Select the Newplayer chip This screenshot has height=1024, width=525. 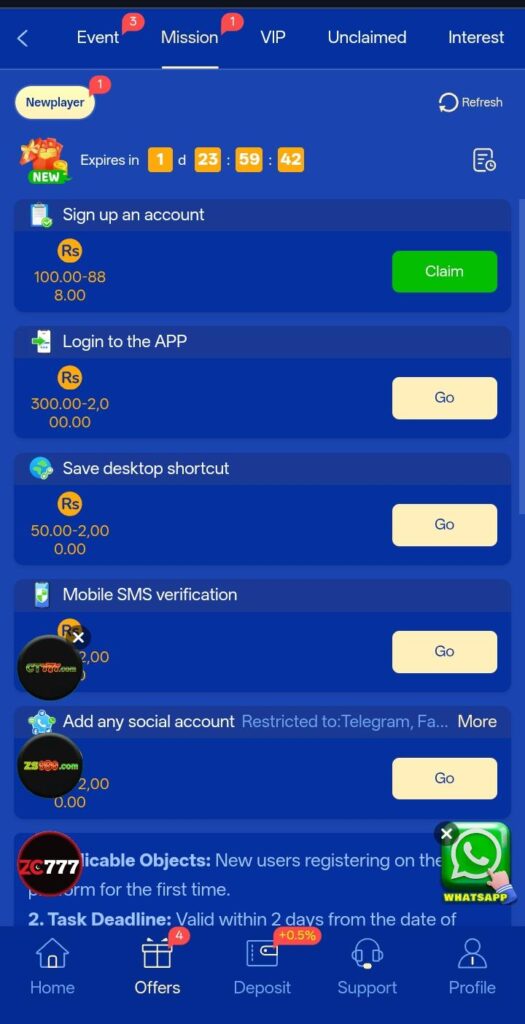coord(55,103)
